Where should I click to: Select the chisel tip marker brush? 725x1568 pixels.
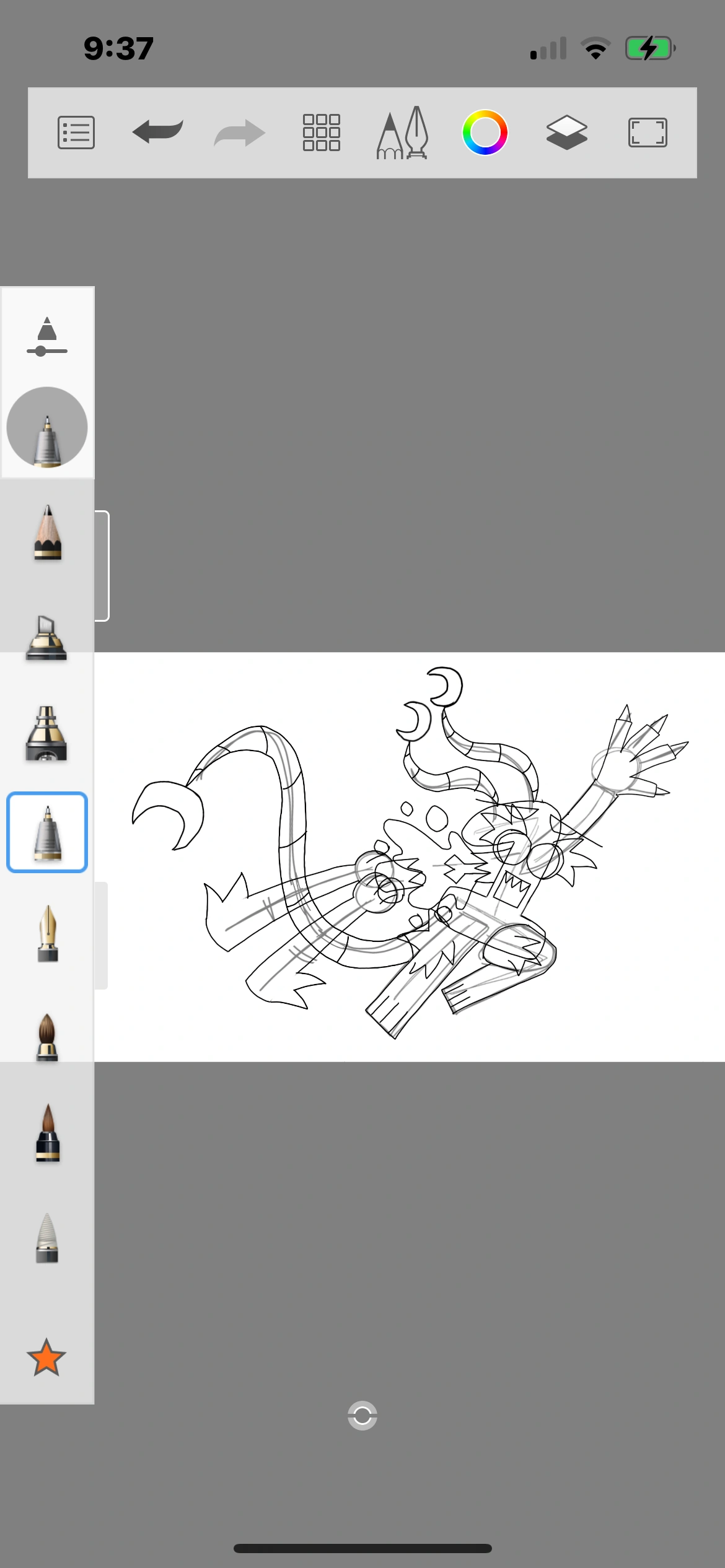click(46, 638)
